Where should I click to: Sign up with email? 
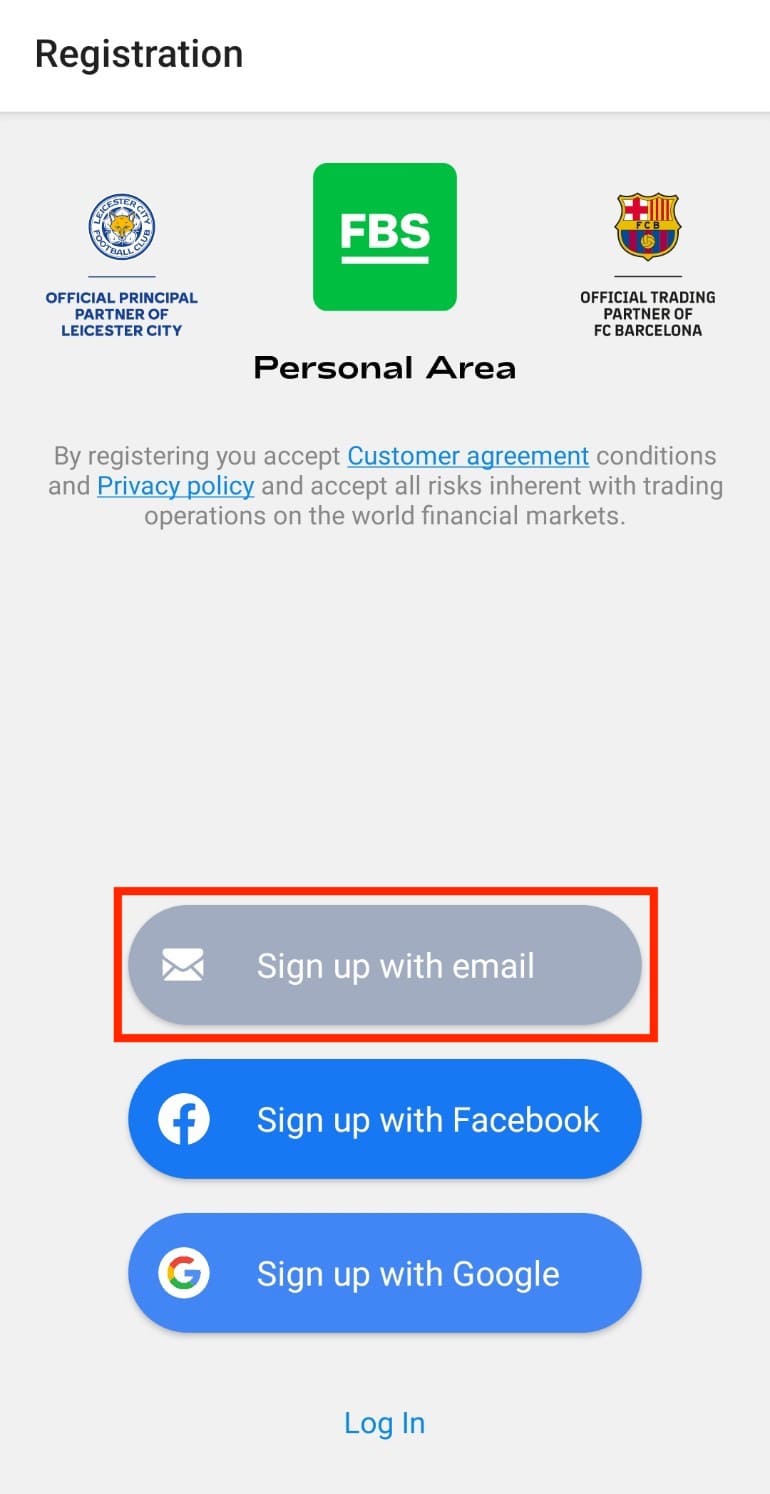[x=384, y=965]
